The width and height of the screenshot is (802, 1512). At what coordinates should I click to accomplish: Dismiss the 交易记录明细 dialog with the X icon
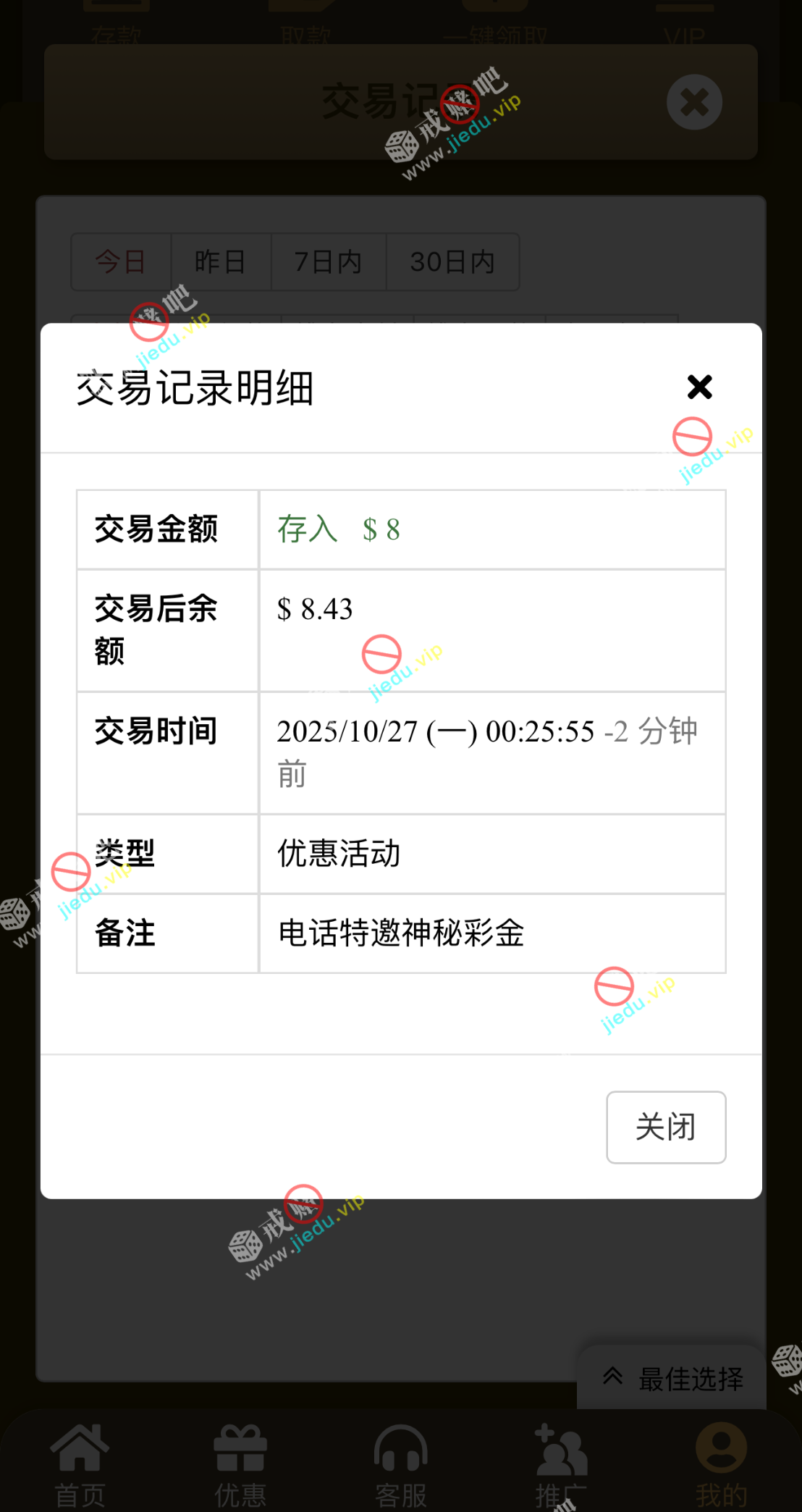[699, 387]
